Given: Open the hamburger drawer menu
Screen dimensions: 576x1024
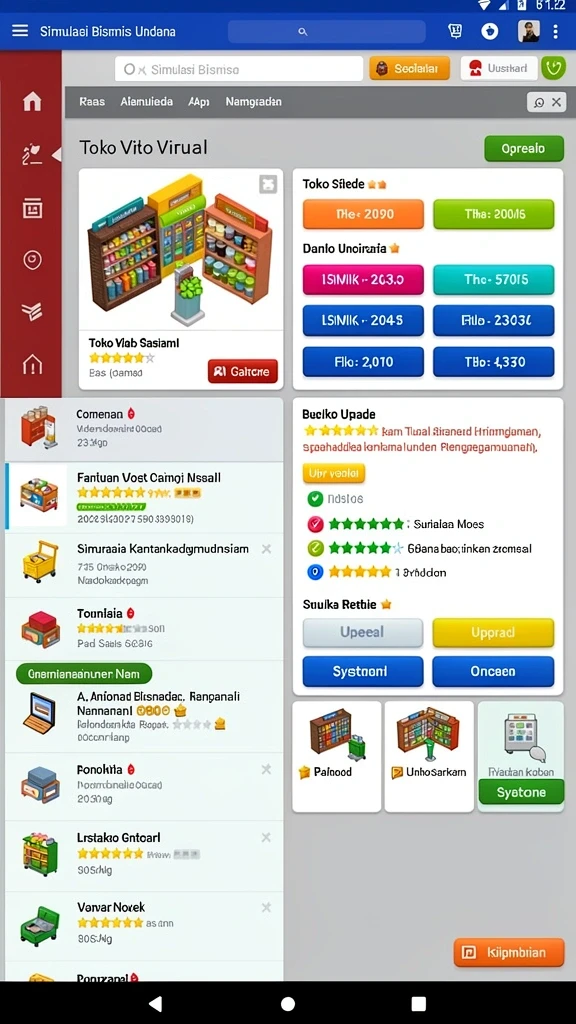Looking at the screenshot, I should [x=20, y=31].
